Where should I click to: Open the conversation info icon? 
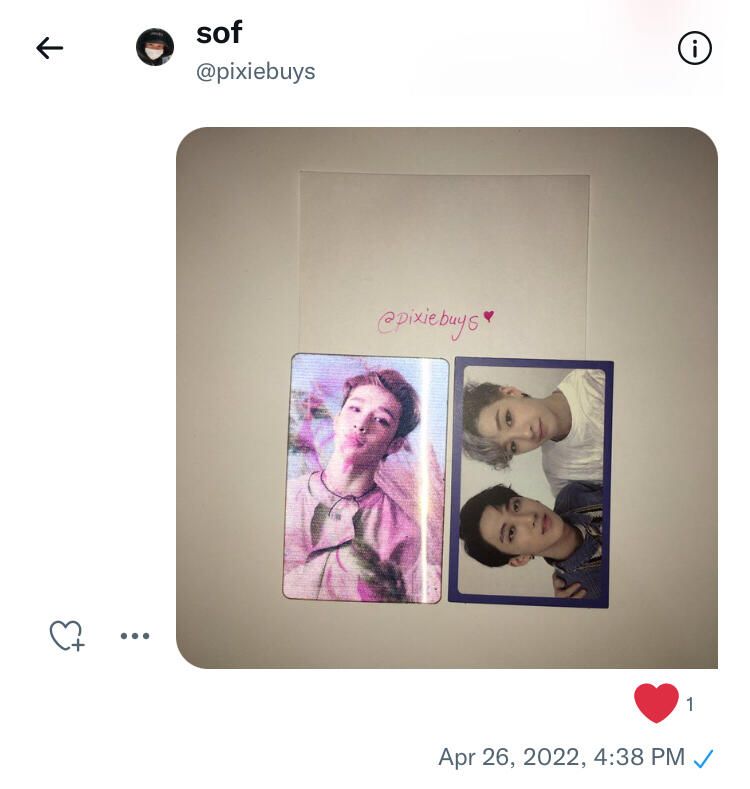click(694, 48)
